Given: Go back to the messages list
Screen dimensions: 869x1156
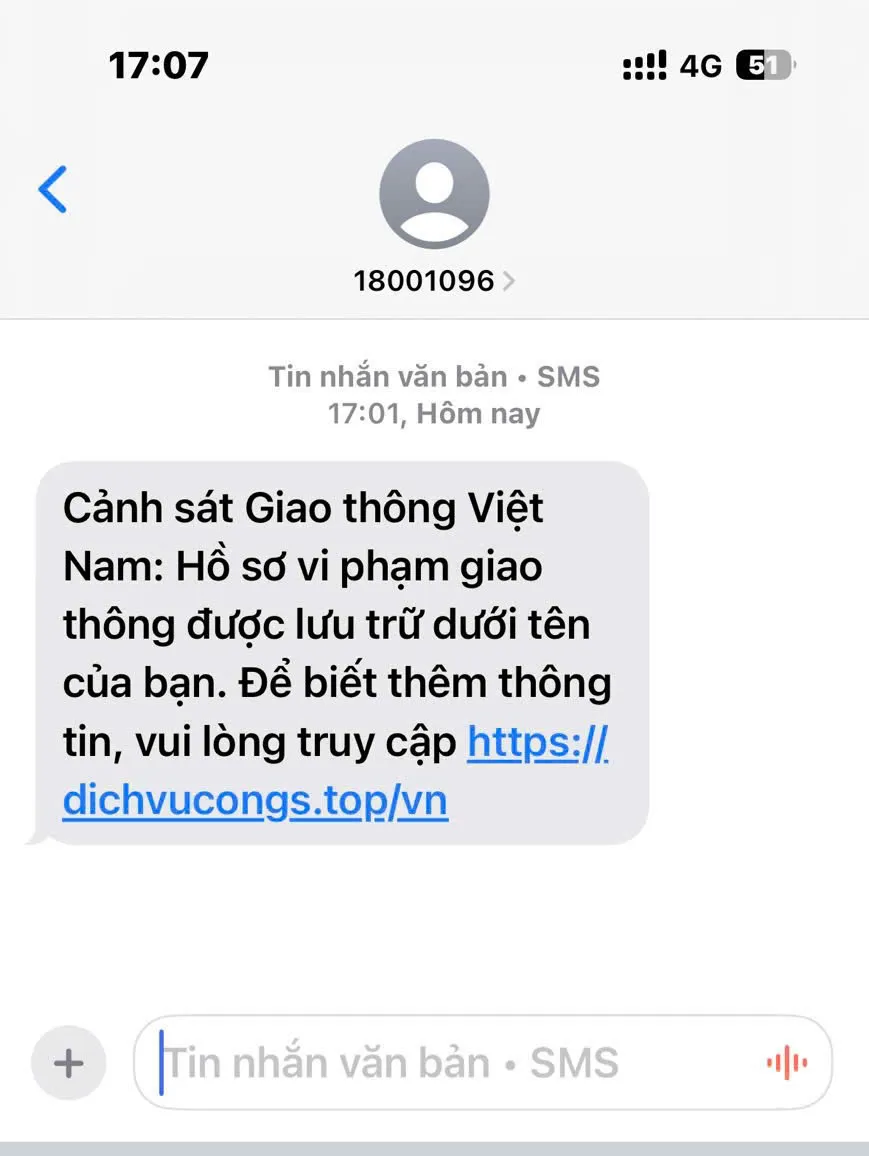Looking at the screenshot, I should [52, 189].
